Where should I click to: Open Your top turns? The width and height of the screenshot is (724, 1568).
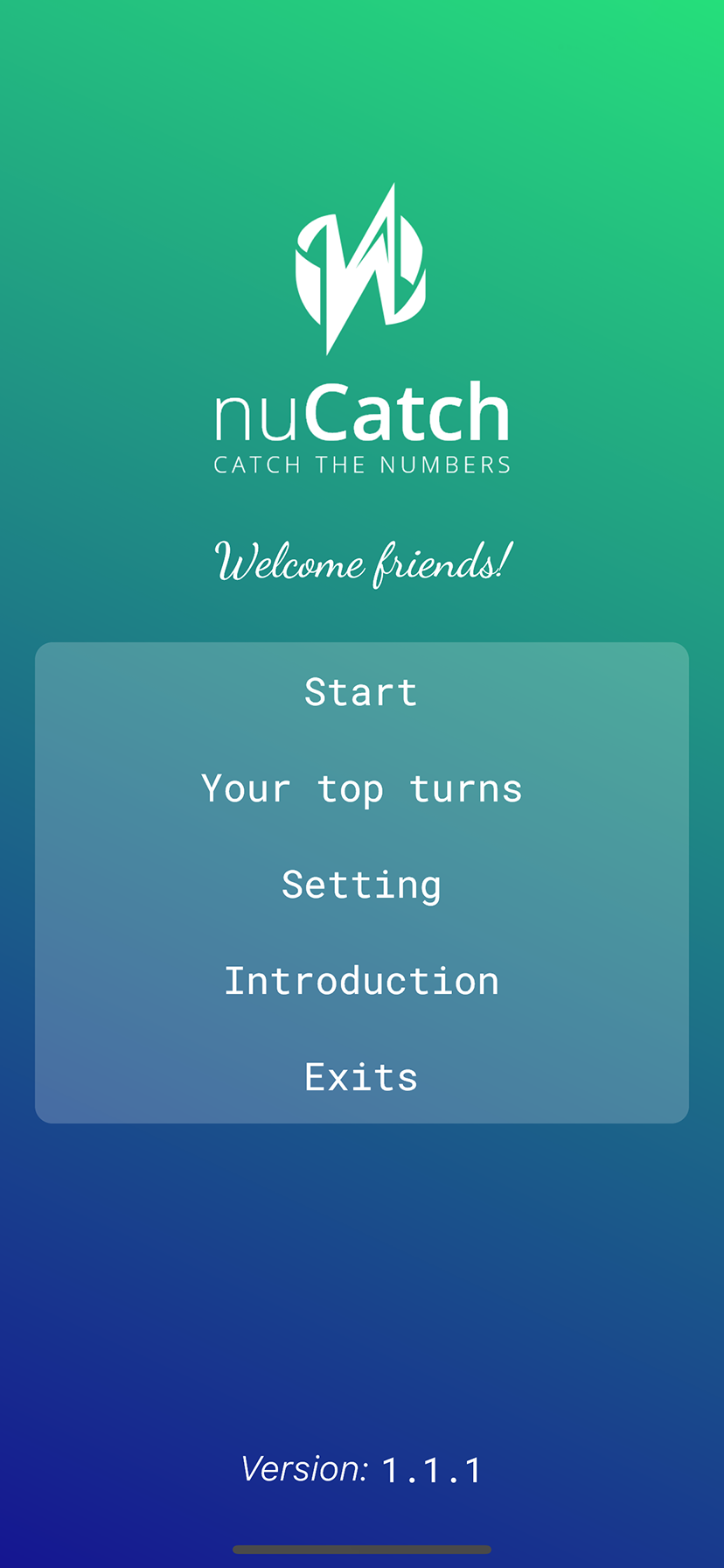click(x=361, y=788)
